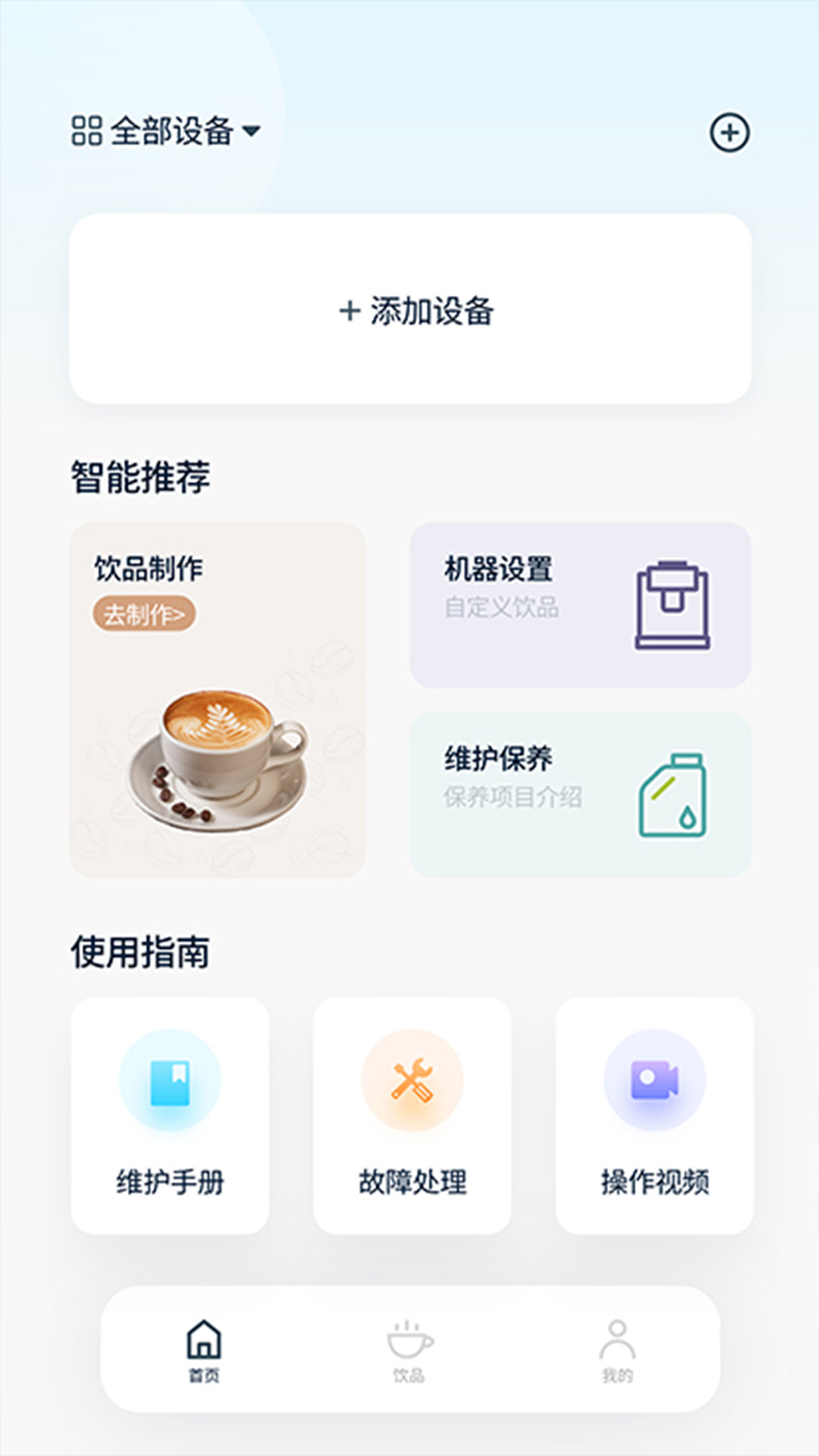This screenshot has height=1456, width=819.
Task: Tap the plus icon at top right
Action: click(730, 131)
